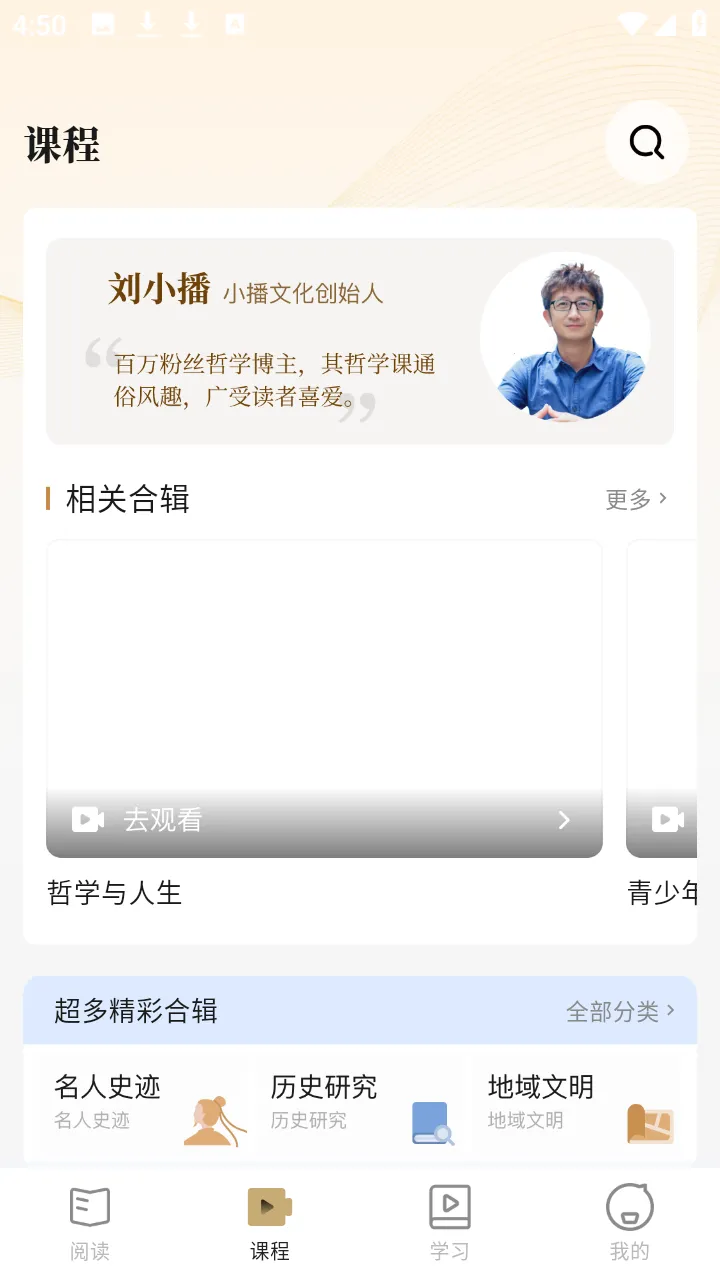Viewport: 720px width, 1280px height.
Task: Switch to the 学习 tab
Action: coord(450,1220)
